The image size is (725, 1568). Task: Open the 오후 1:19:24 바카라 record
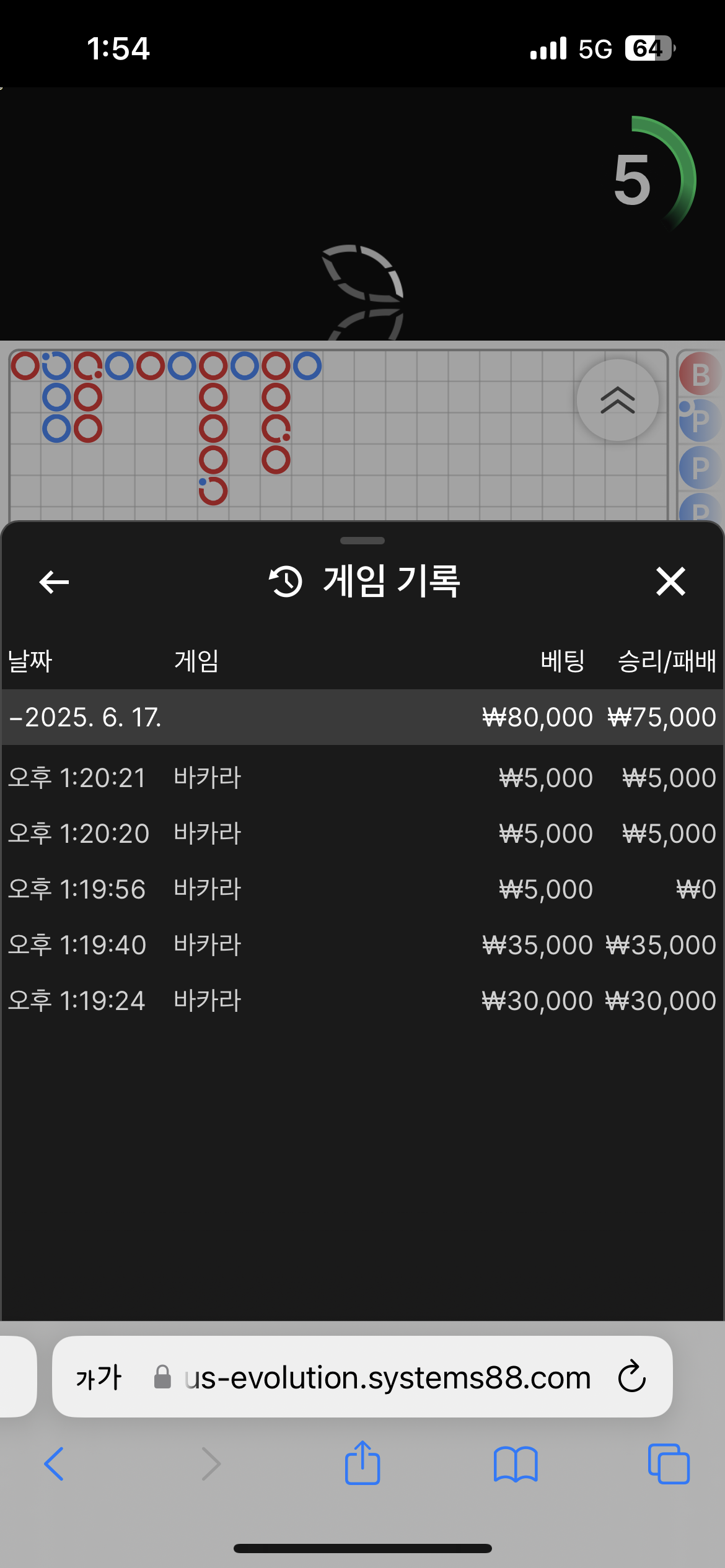(362, 1001)
